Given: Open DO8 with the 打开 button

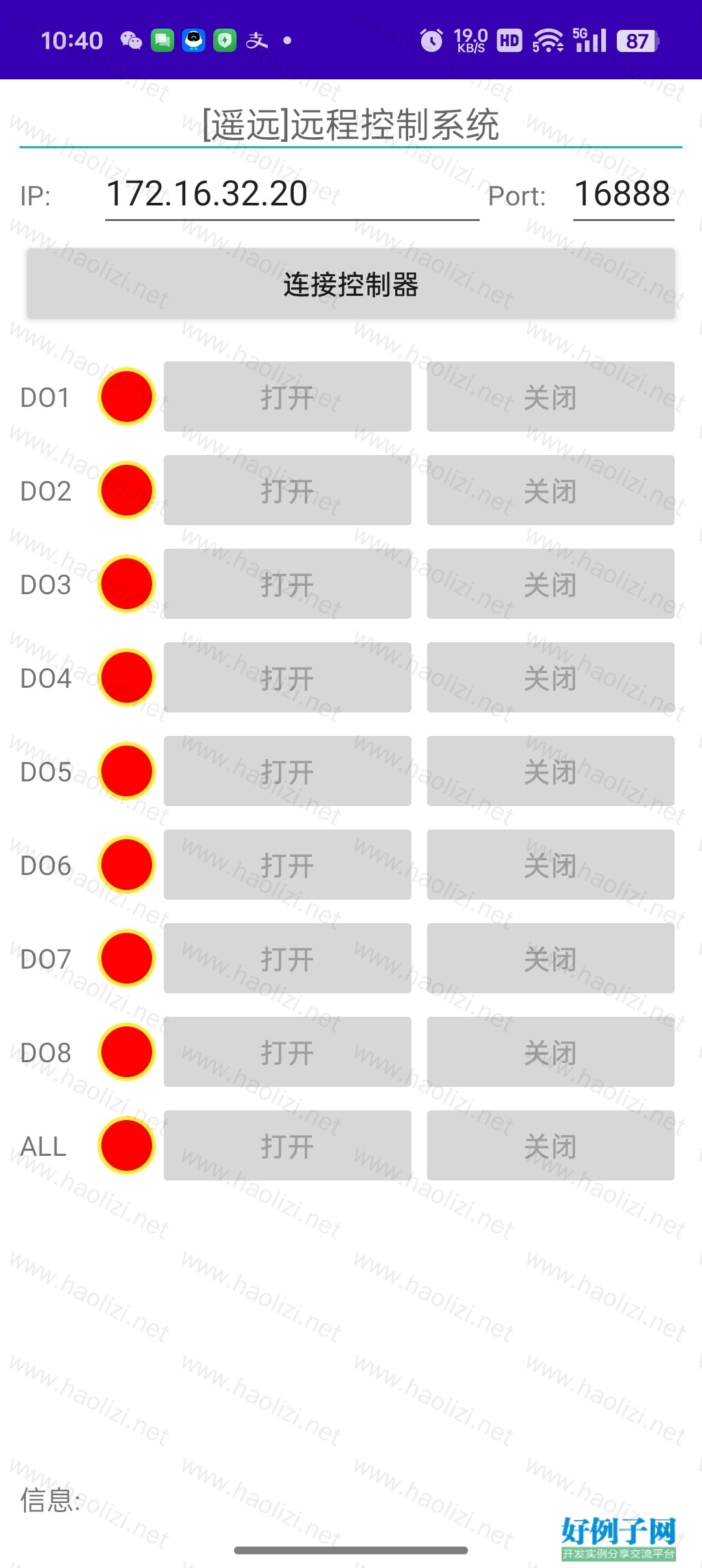Looking at the screenshot, I should point(287,1052).
